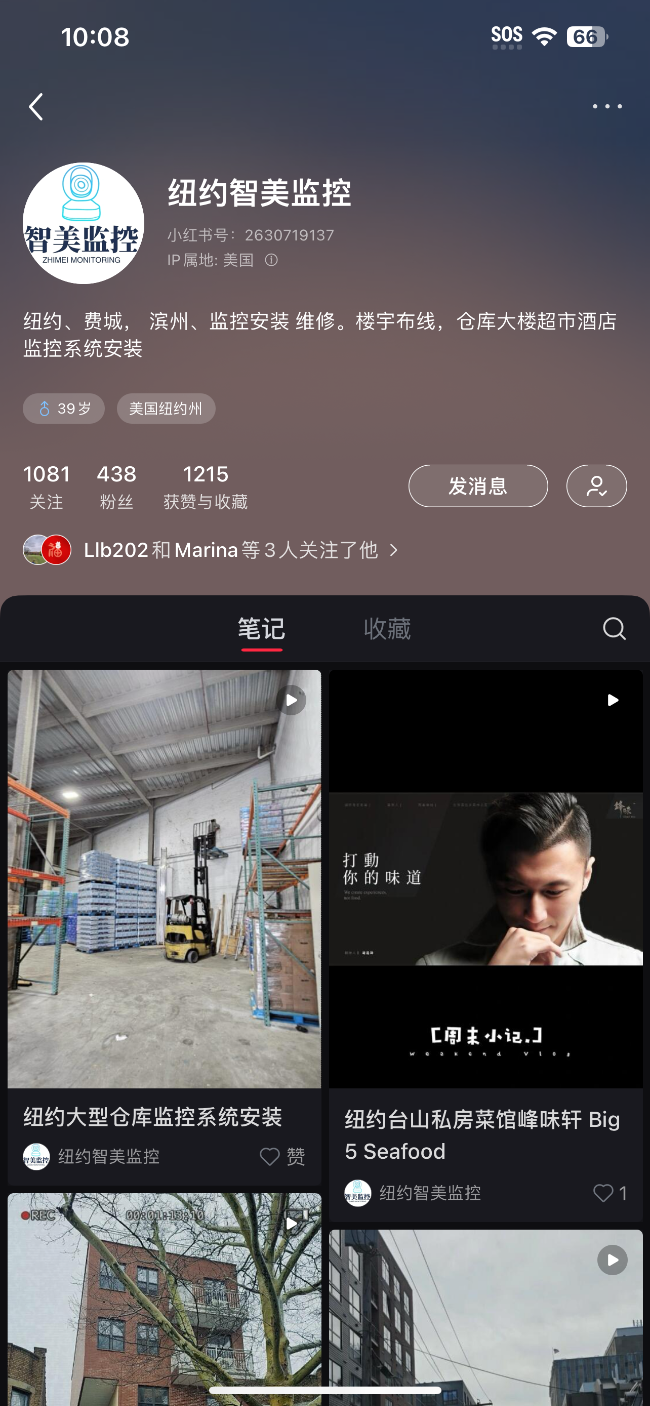Switch to the 收藏 tab
This screenshot has width=650, height=1406.
pos(387,629)
